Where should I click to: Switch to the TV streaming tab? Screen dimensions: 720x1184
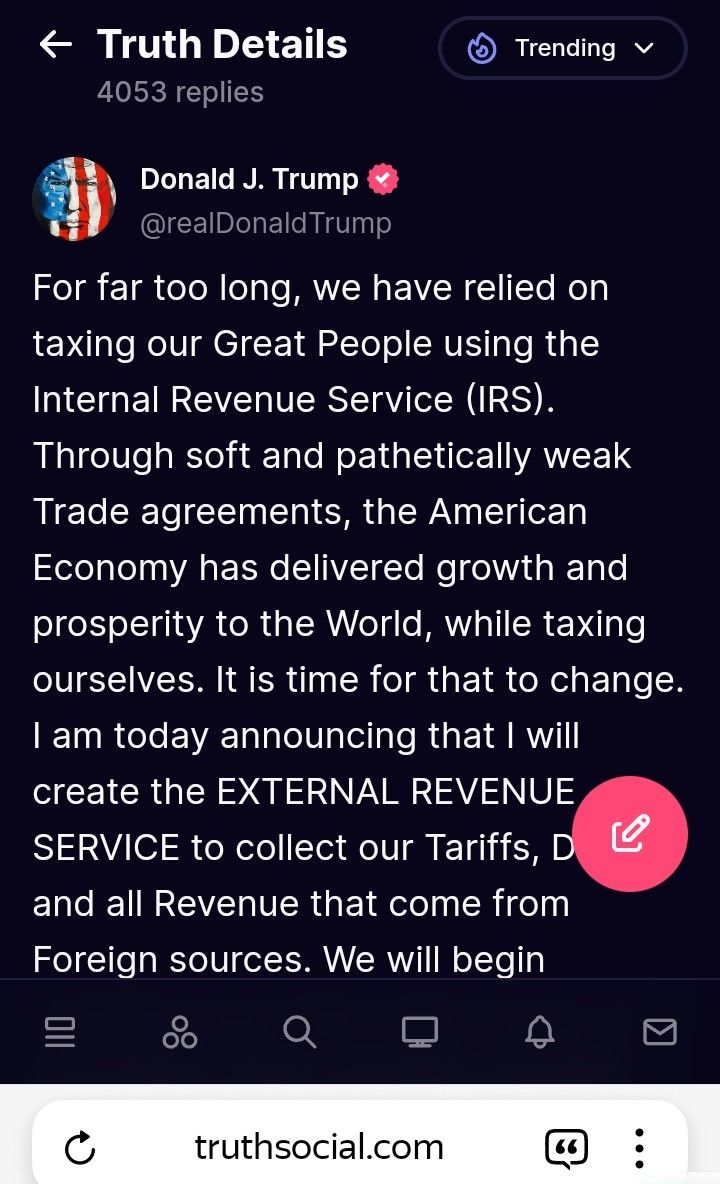coord(420,1031)
